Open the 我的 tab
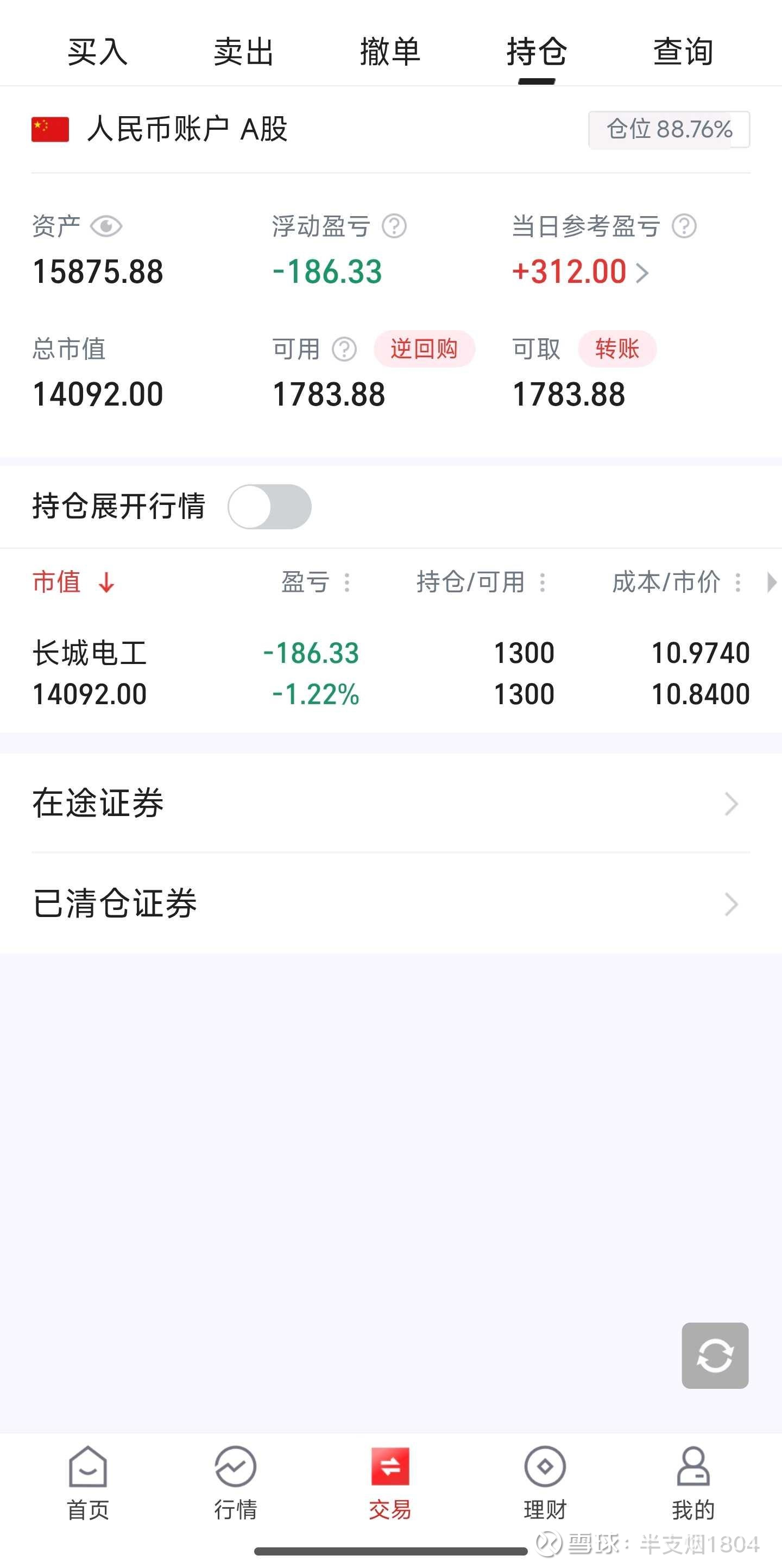Viewport: 782px width, 1568px height. [693, 1483]
